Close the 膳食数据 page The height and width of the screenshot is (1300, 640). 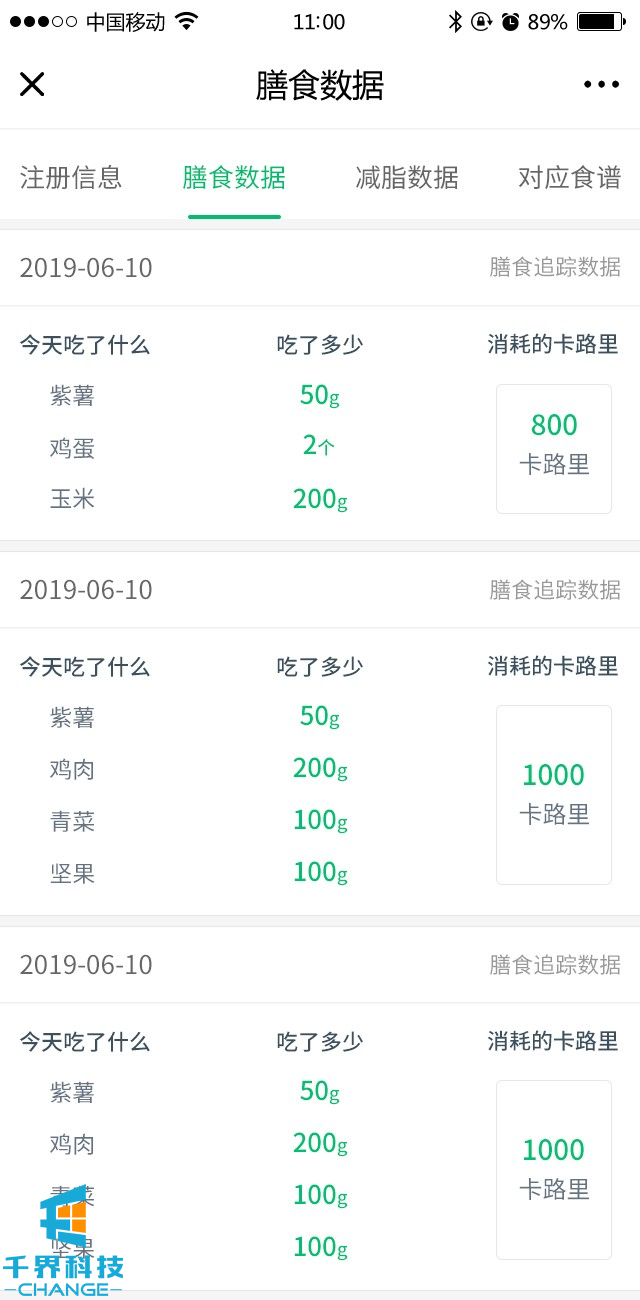[32, 85]
